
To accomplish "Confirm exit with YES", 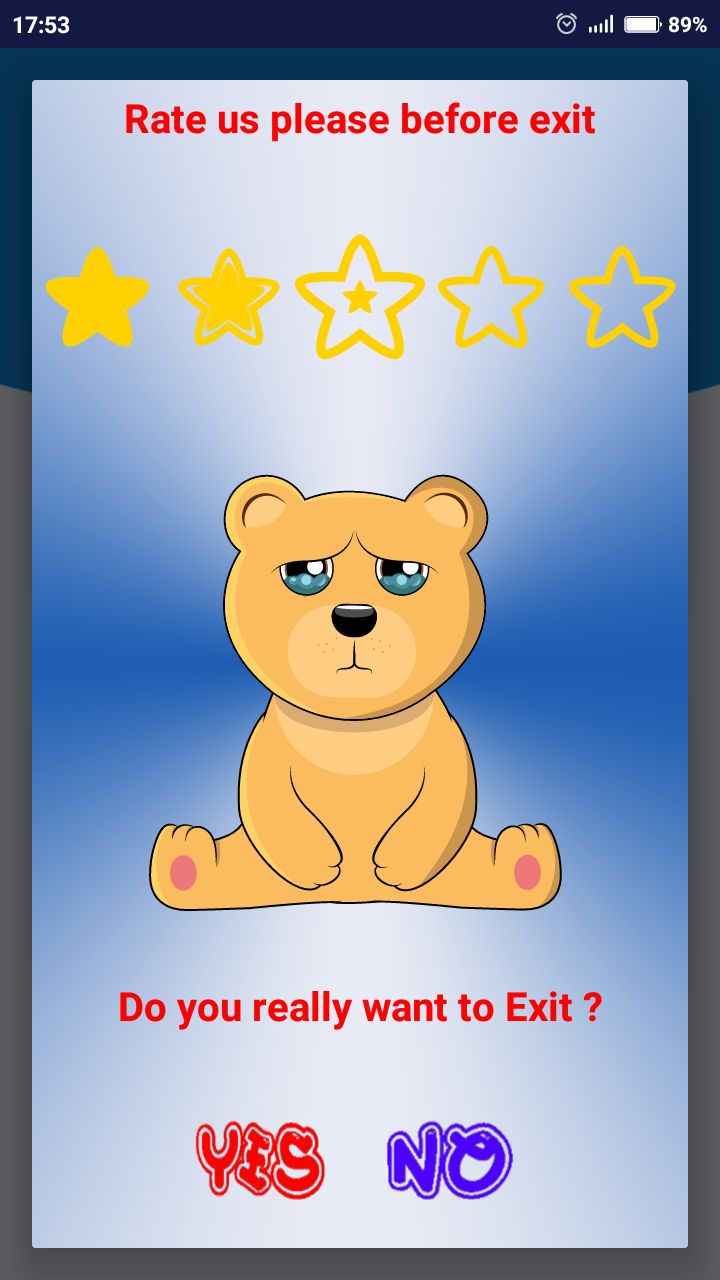I will 260,1160.
